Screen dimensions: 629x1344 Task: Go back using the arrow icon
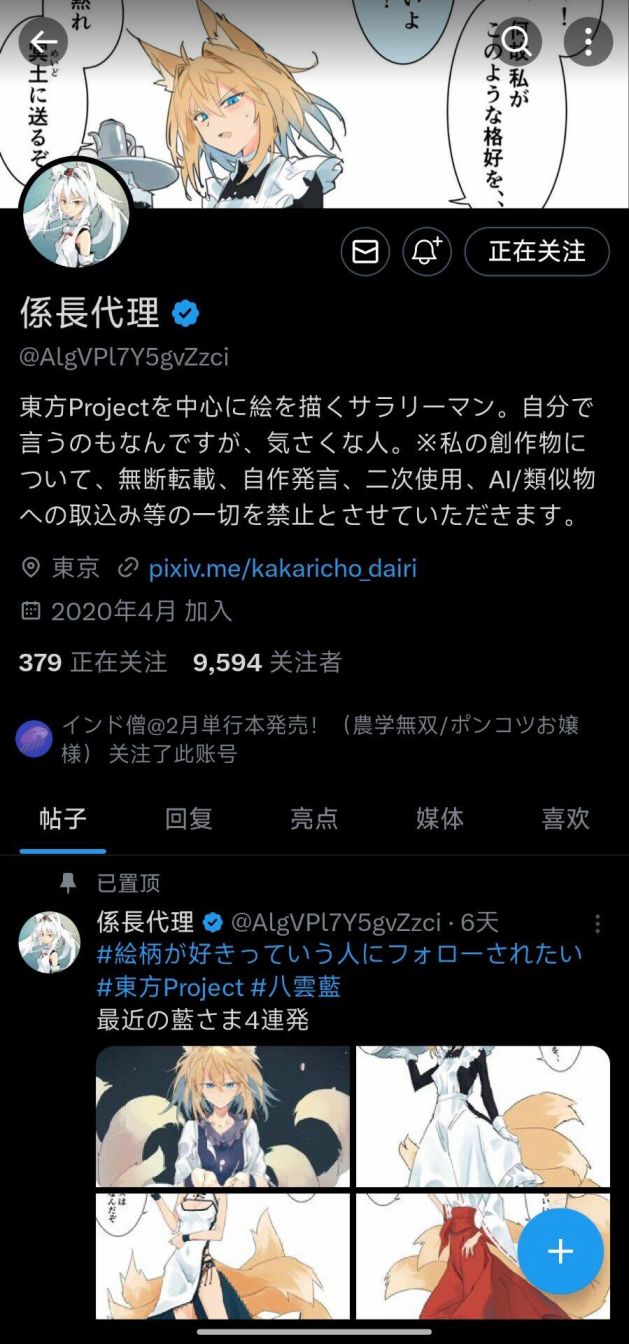point(42,42)
